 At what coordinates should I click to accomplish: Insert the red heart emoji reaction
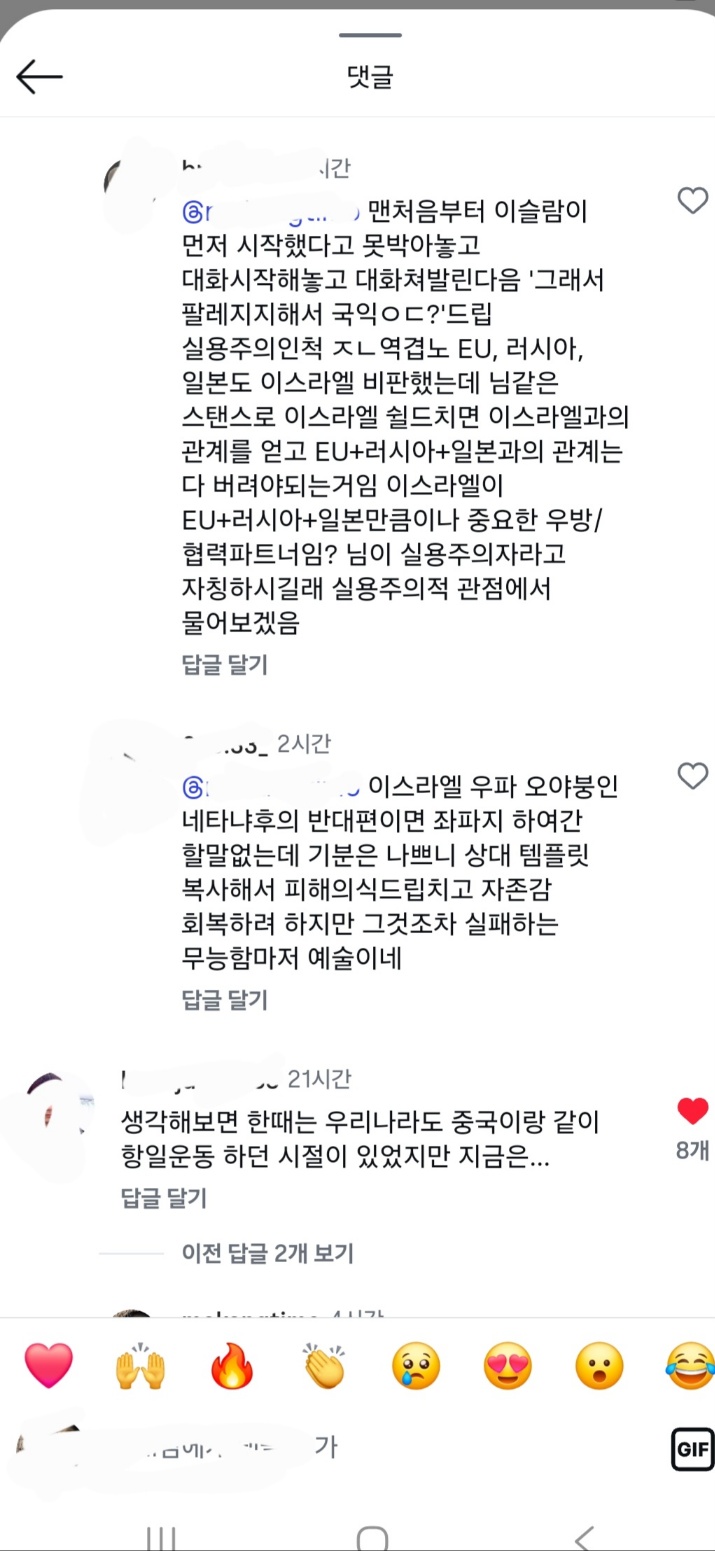(48, 1365)
